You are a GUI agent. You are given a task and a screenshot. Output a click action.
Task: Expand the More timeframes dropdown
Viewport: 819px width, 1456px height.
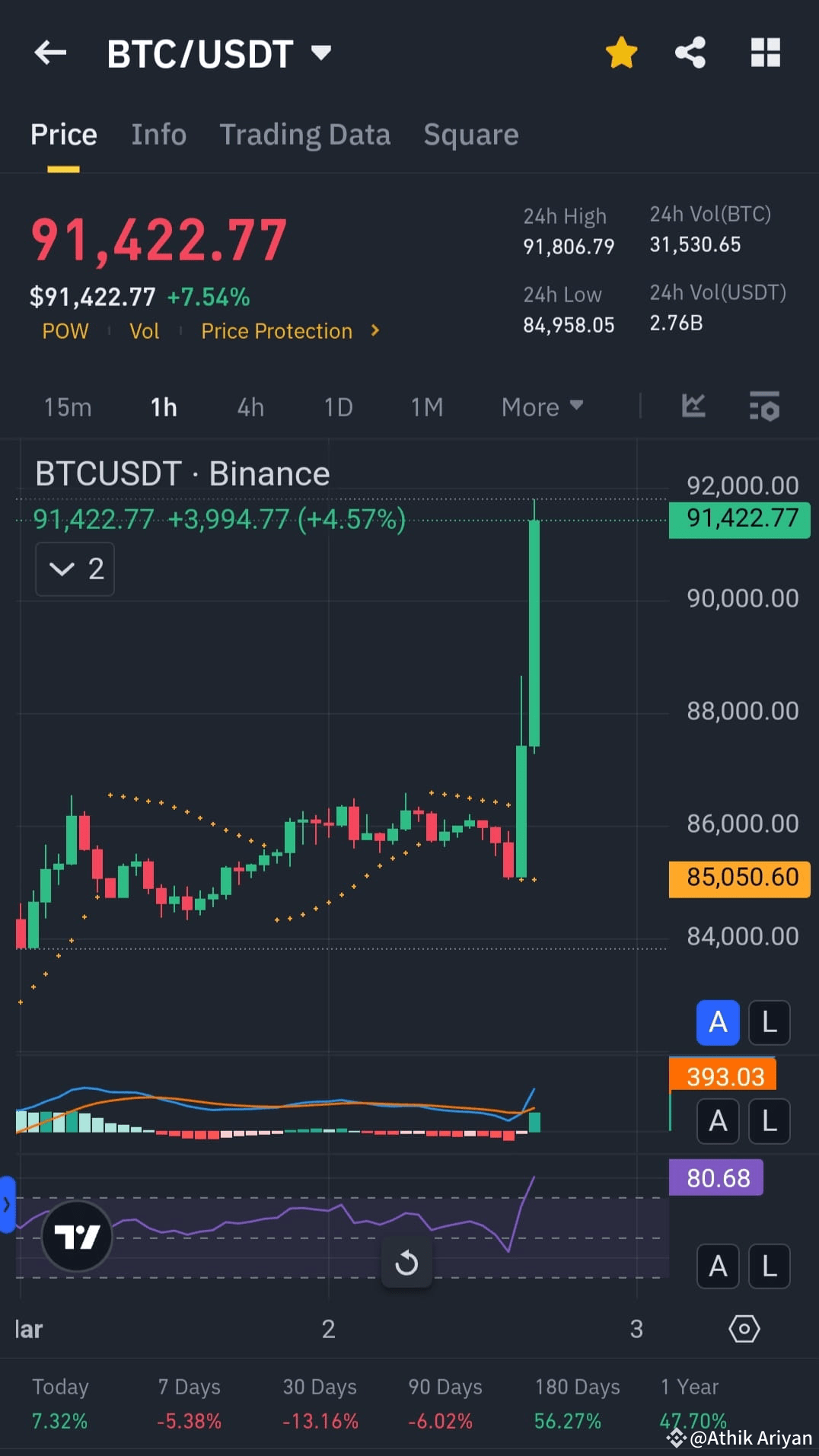coord(541,407)
